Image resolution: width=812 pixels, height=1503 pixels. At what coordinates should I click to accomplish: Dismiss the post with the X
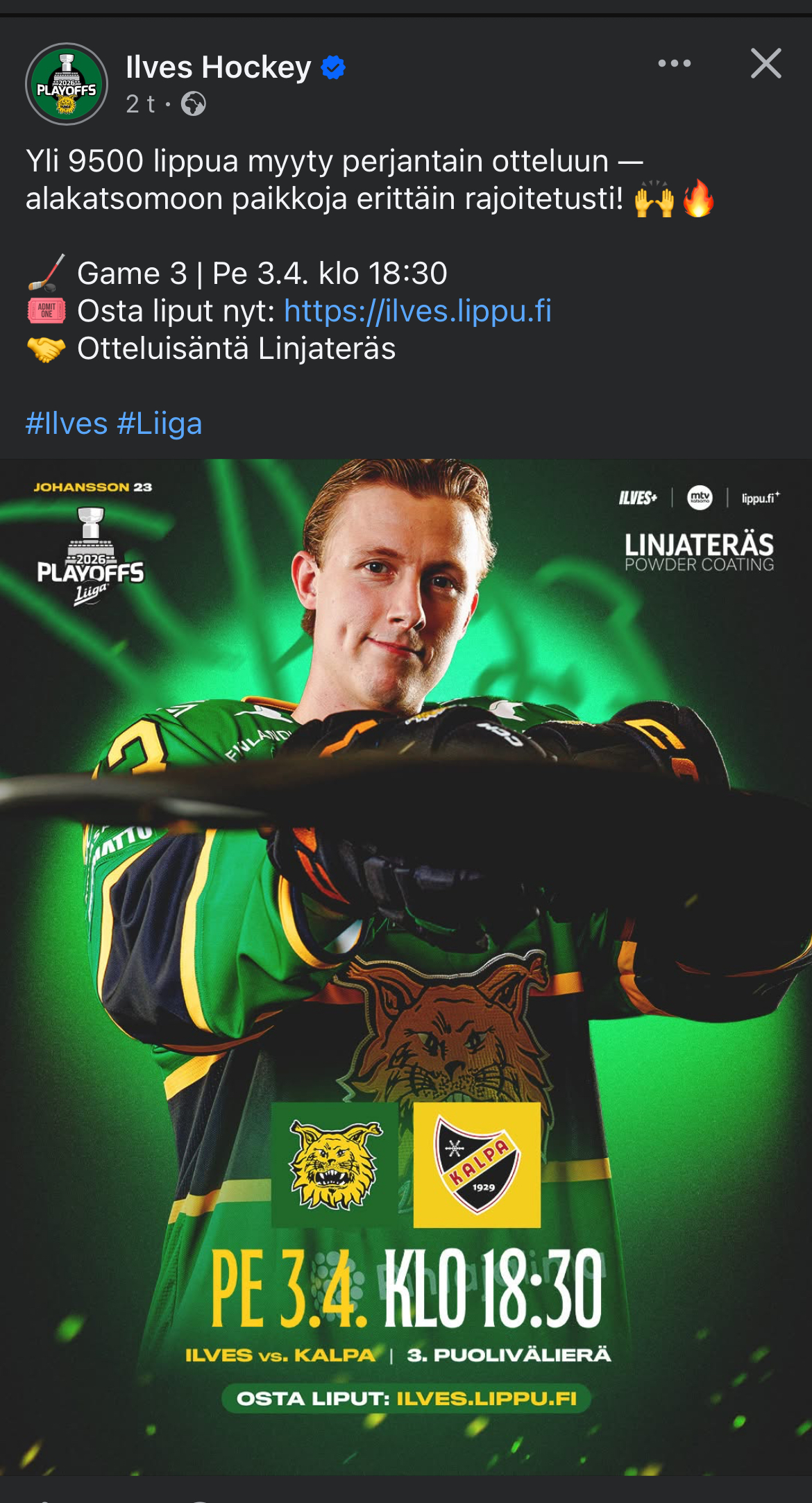point(766,64)
